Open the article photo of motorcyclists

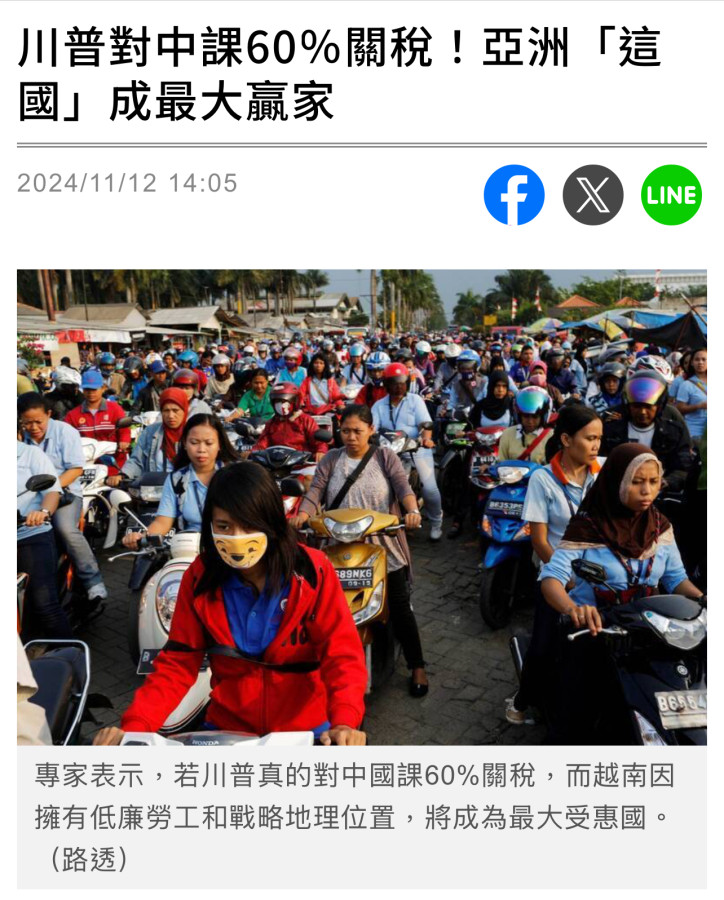362,507
